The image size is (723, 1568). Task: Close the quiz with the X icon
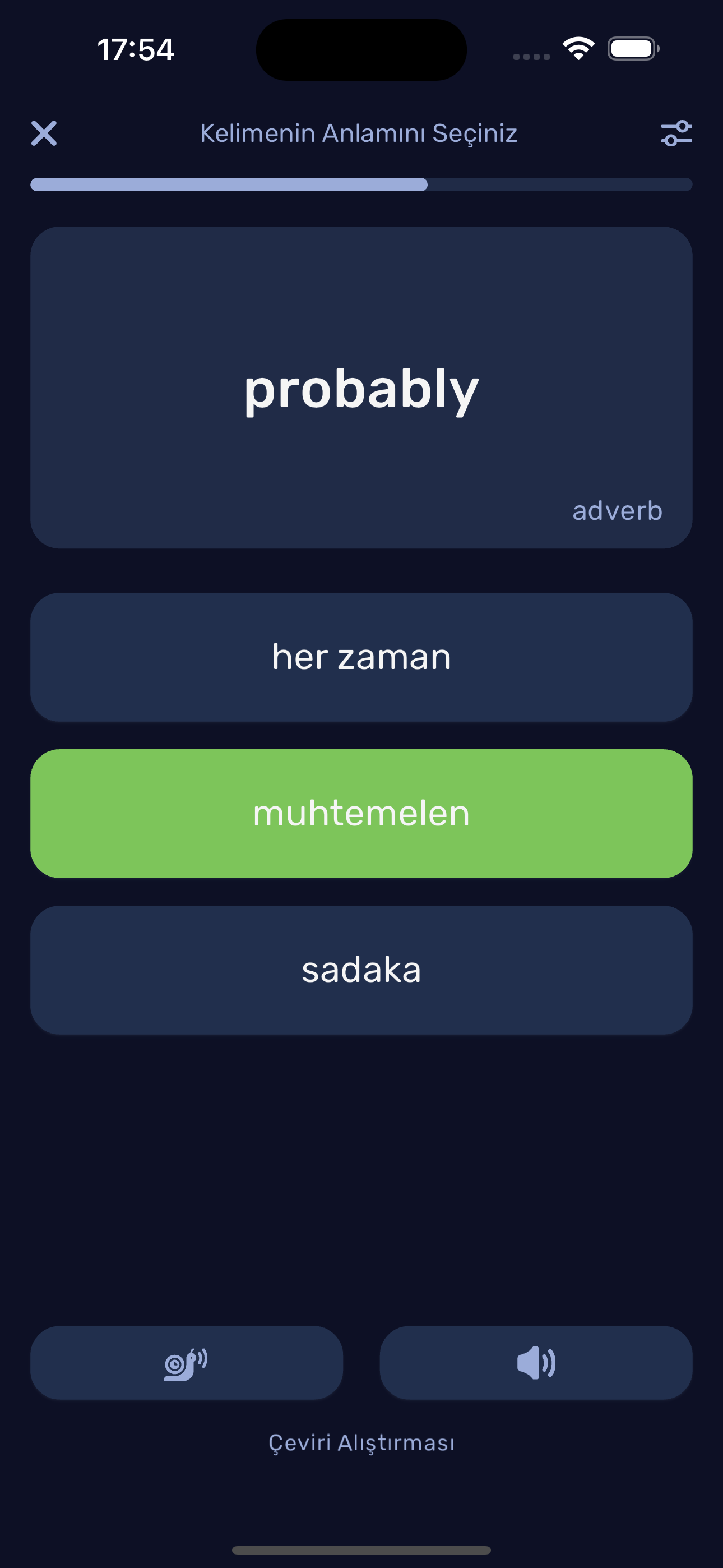point(44,134)
